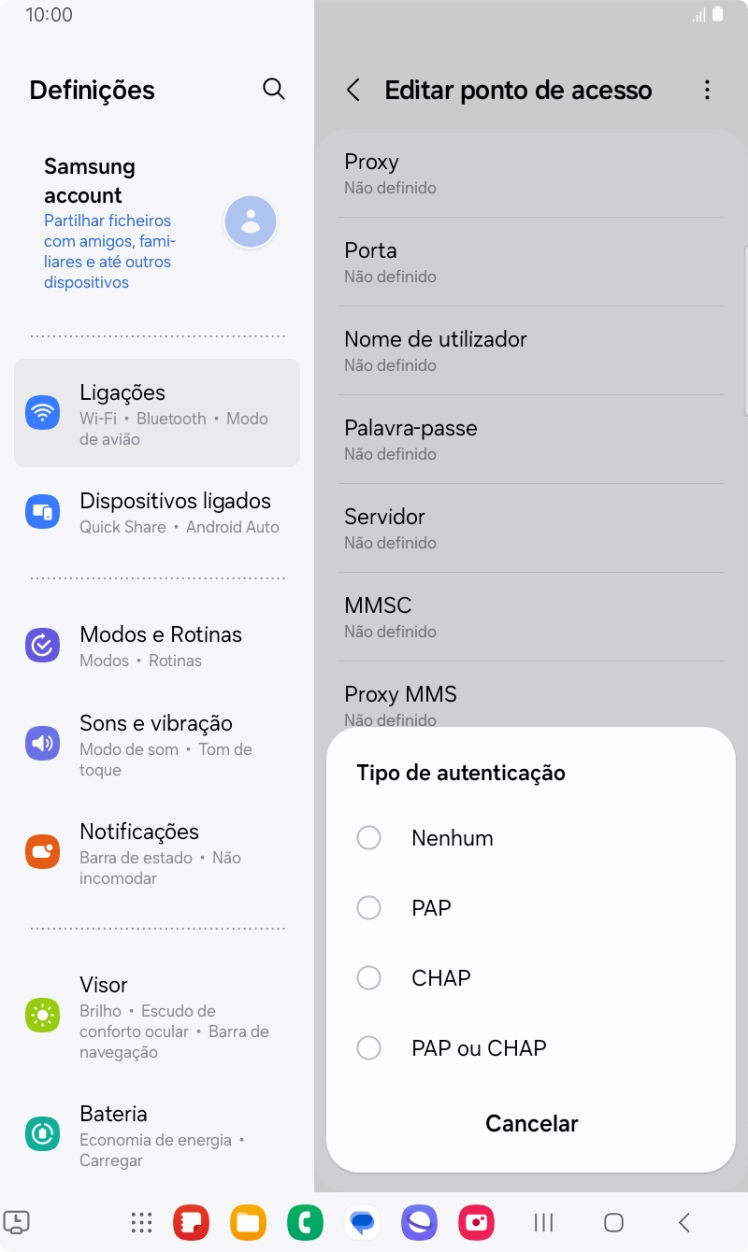The image size is (748, 1252).
Task: Open the messages app from taskbar
Action: (362, 1222)
